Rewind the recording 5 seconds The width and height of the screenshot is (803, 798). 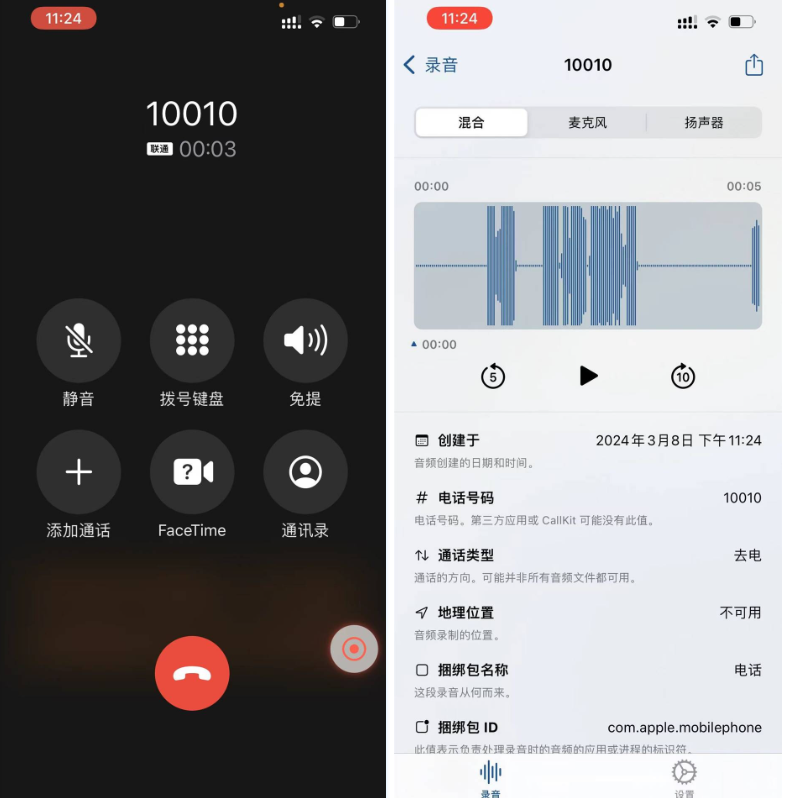click(x=493, y=376)
